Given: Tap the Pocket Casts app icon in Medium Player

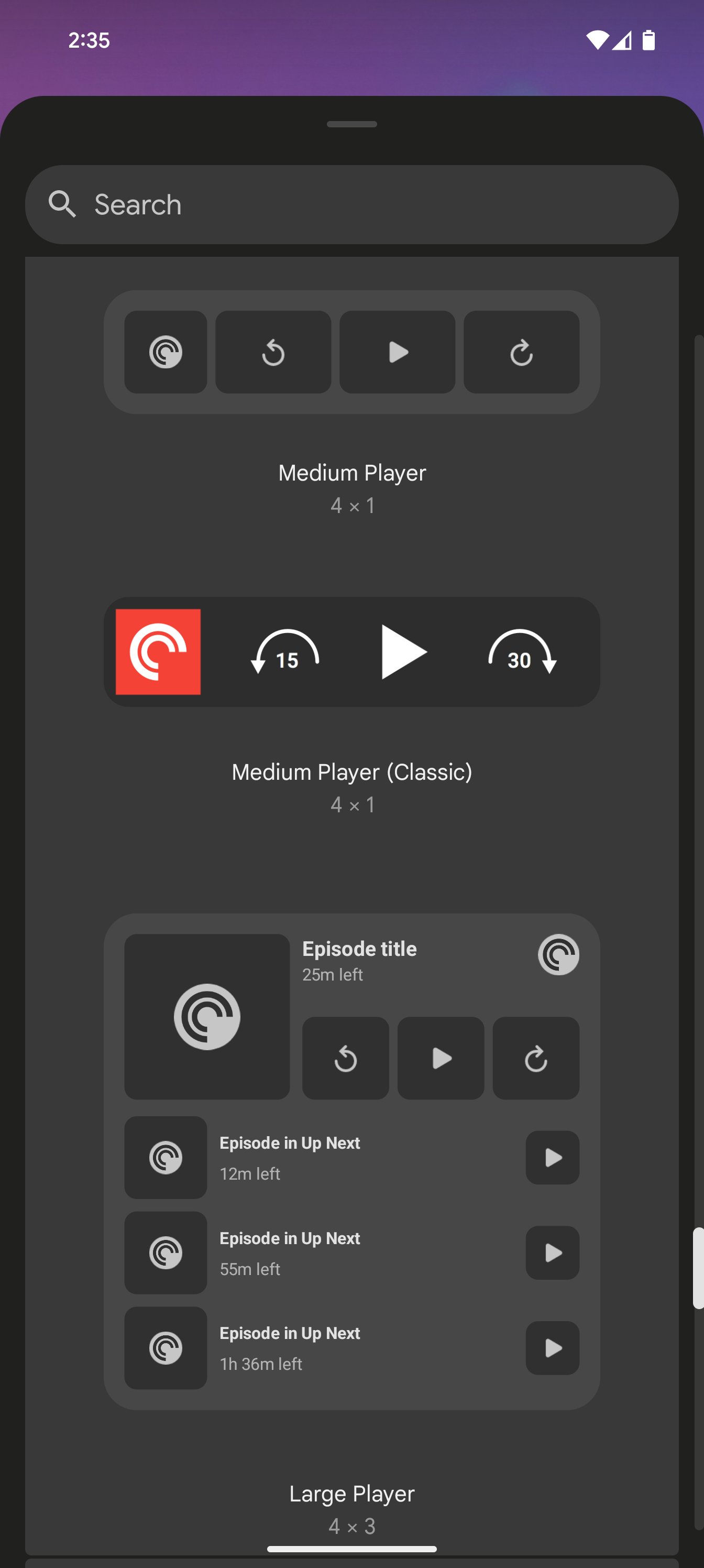Looking at the screenshot, I should click(x=165, y=352).
